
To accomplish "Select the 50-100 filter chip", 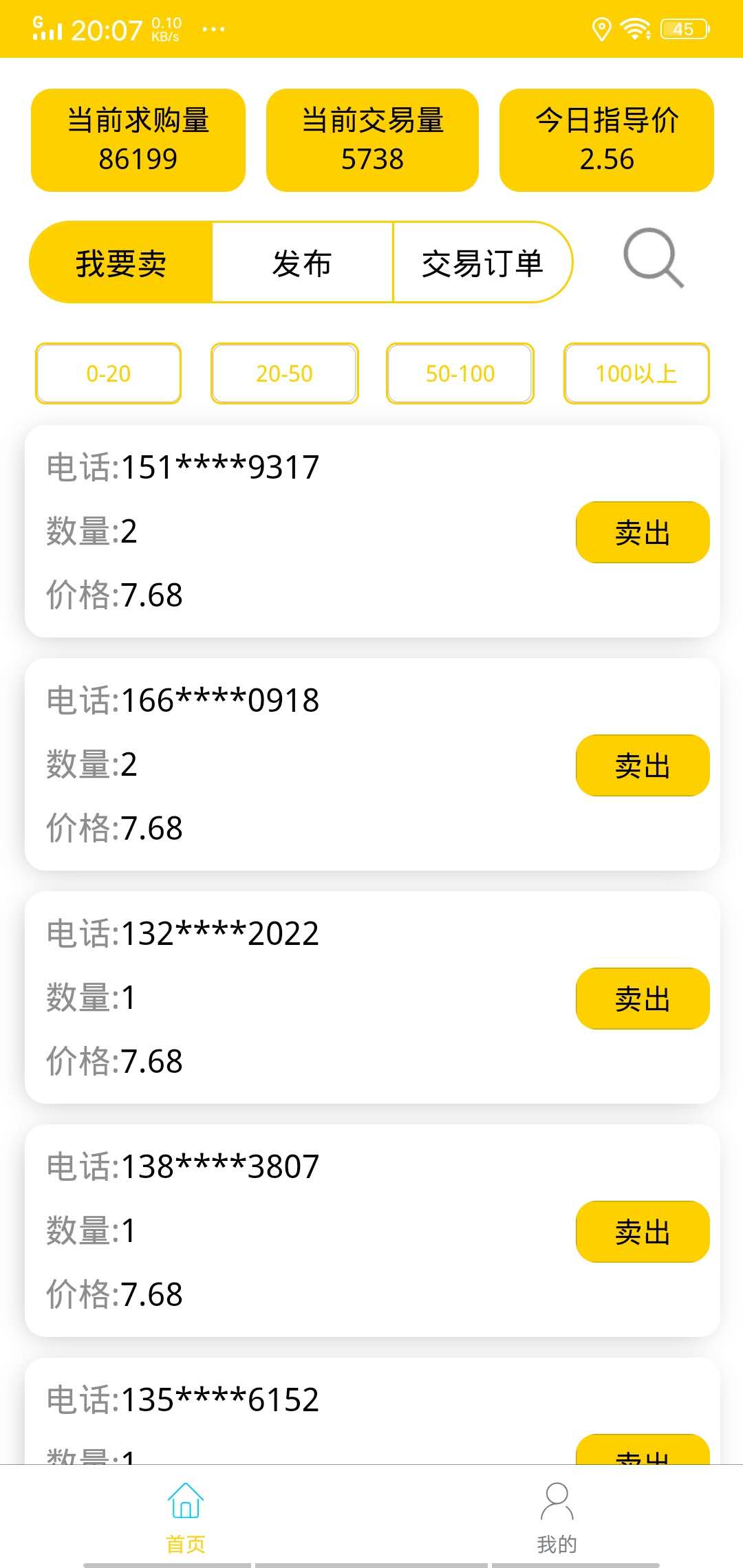I will (x=460, y=373).
